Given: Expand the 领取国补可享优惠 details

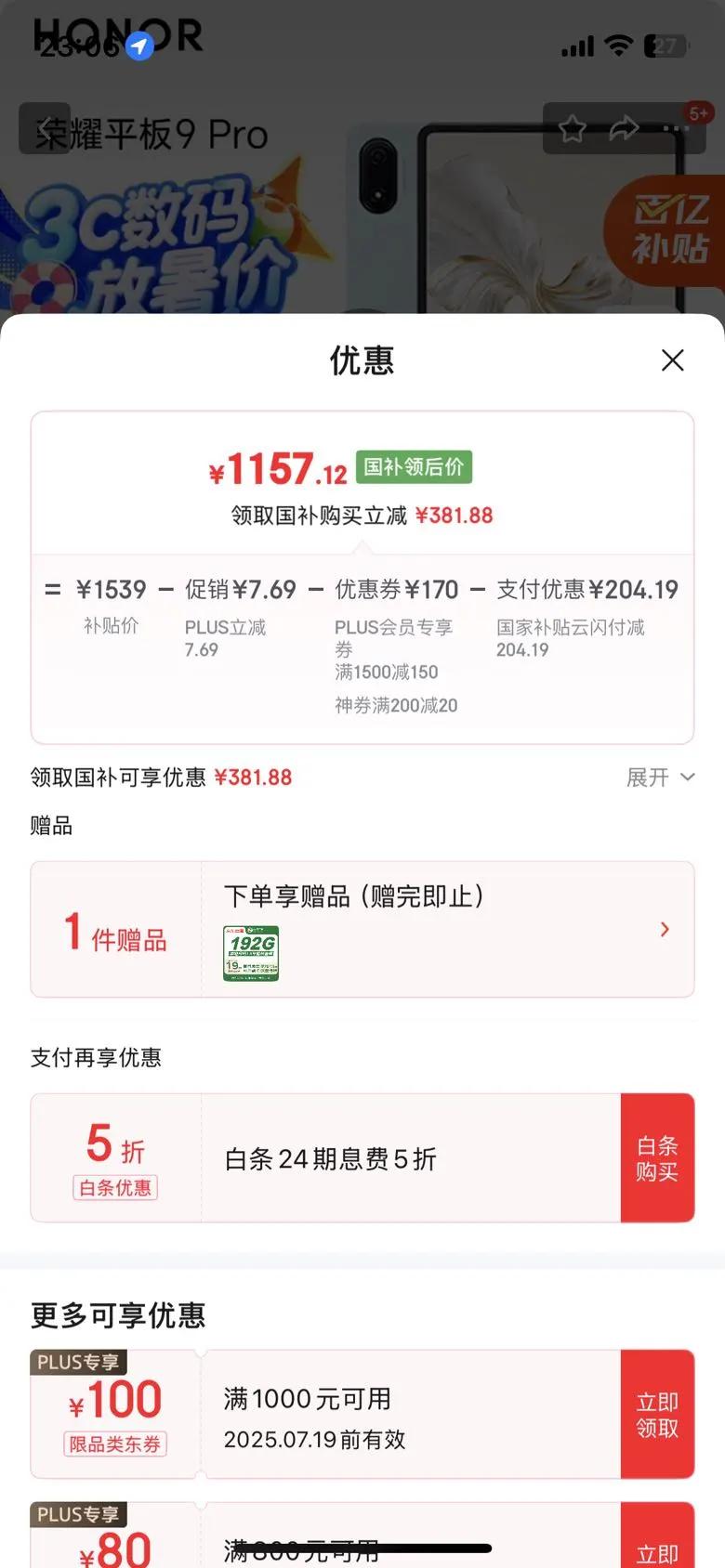Looking at the screenshot, I should [660, 777].
